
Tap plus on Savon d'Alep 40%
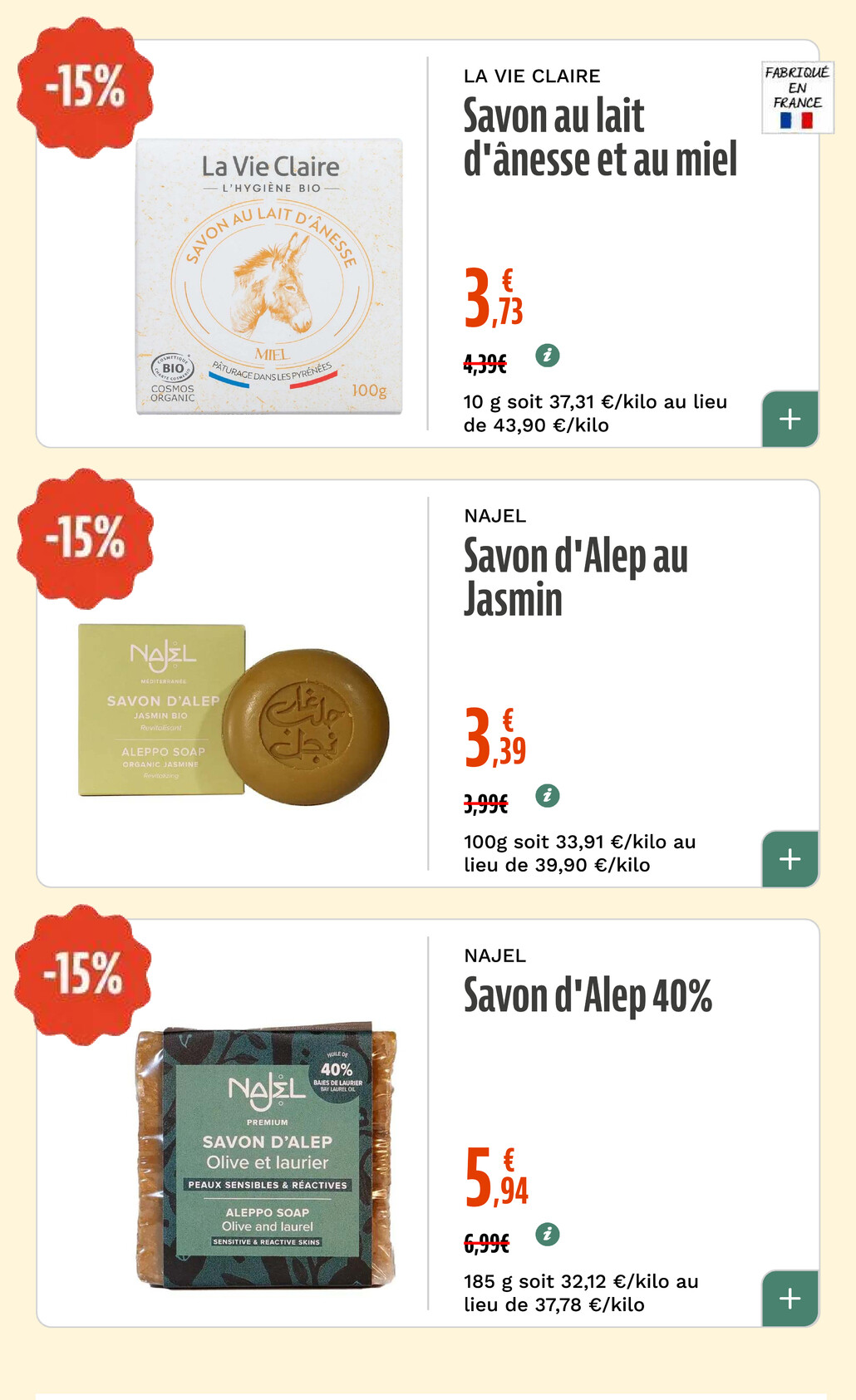tap(790, 1299)
